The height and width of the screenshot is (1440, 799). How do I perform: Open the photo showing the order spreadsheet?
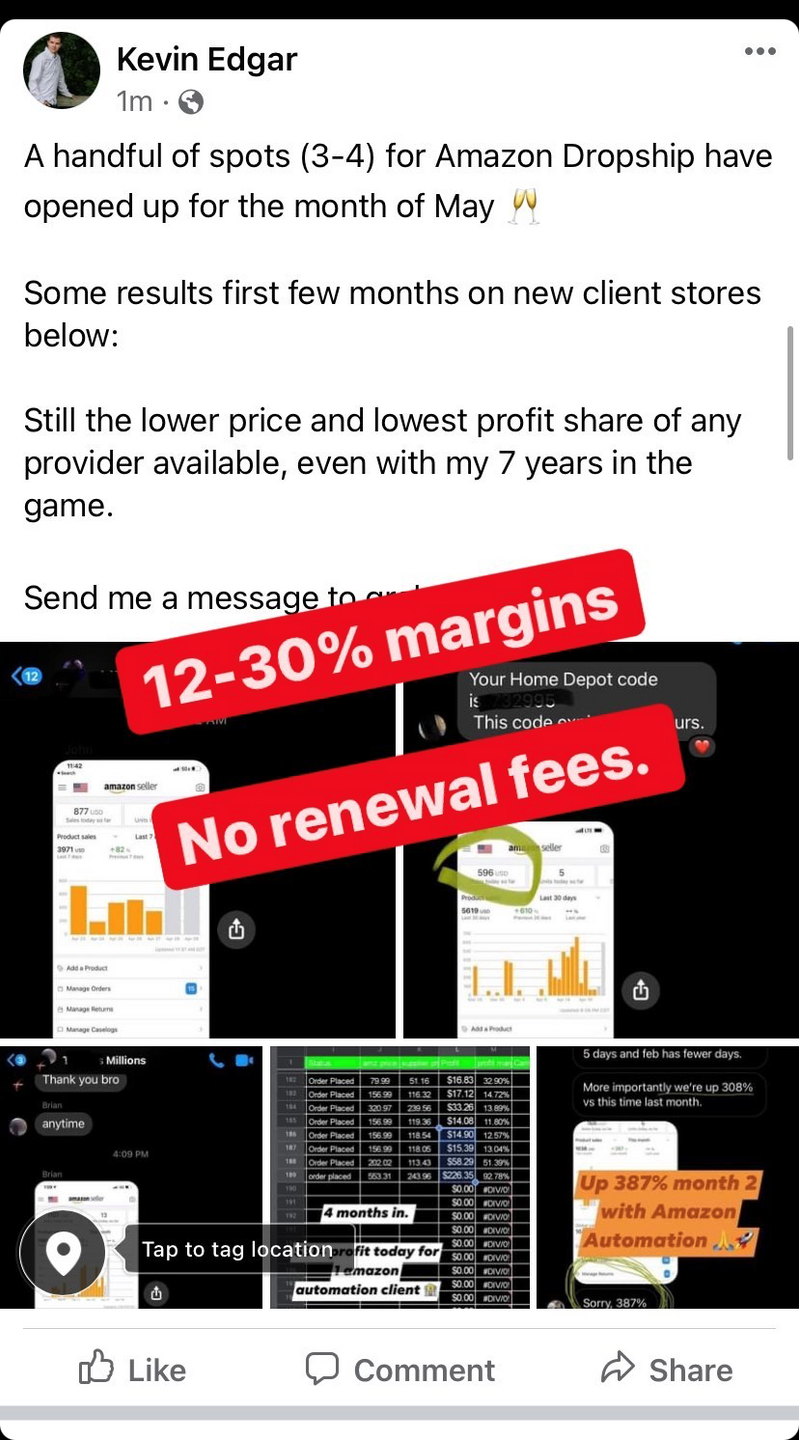pos(400,1177)
